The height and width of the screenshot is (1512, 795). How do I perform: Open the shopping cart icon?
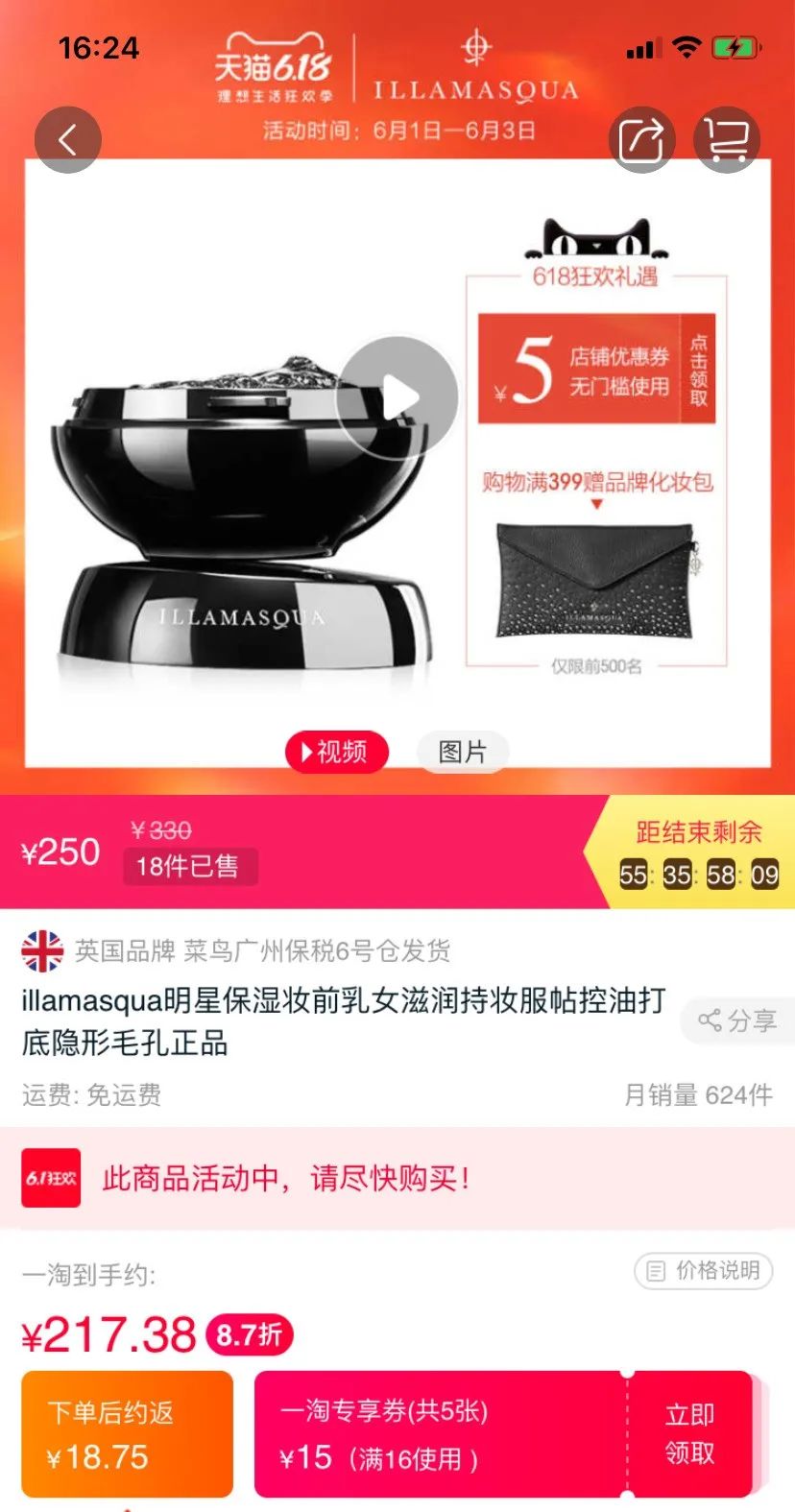tap(727, 138)
